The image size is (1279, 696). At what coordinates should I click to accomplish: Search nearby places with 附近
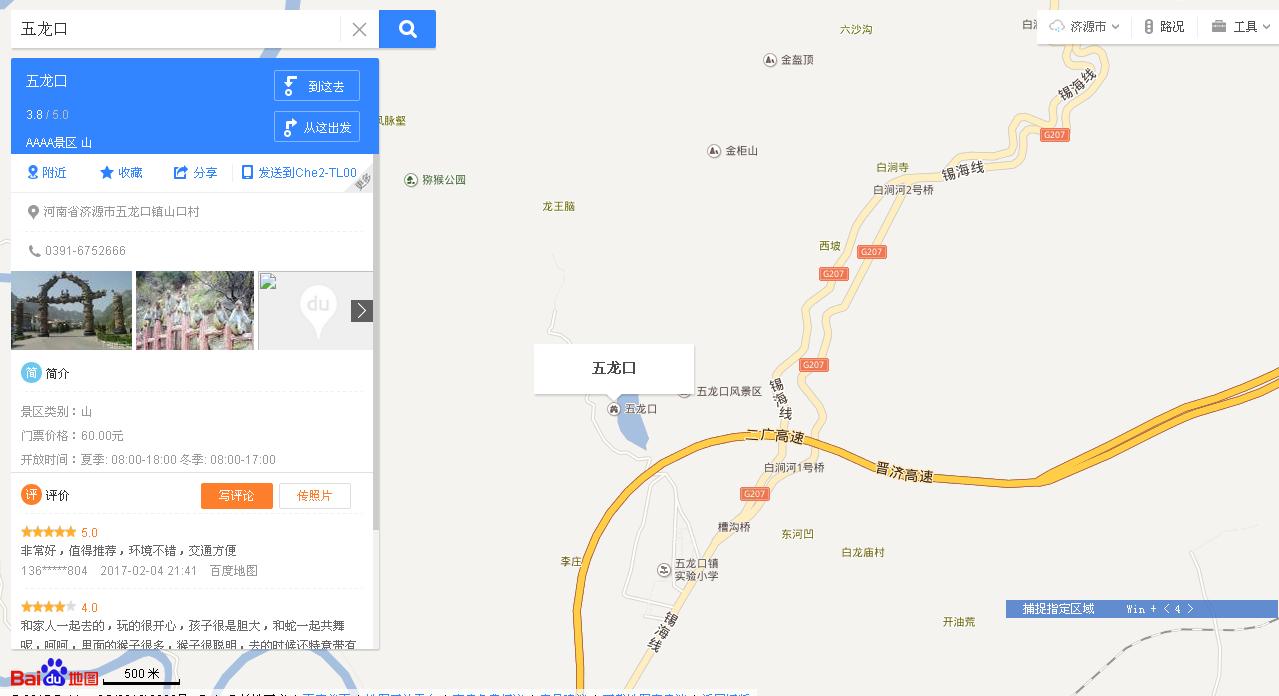[47, 173]
